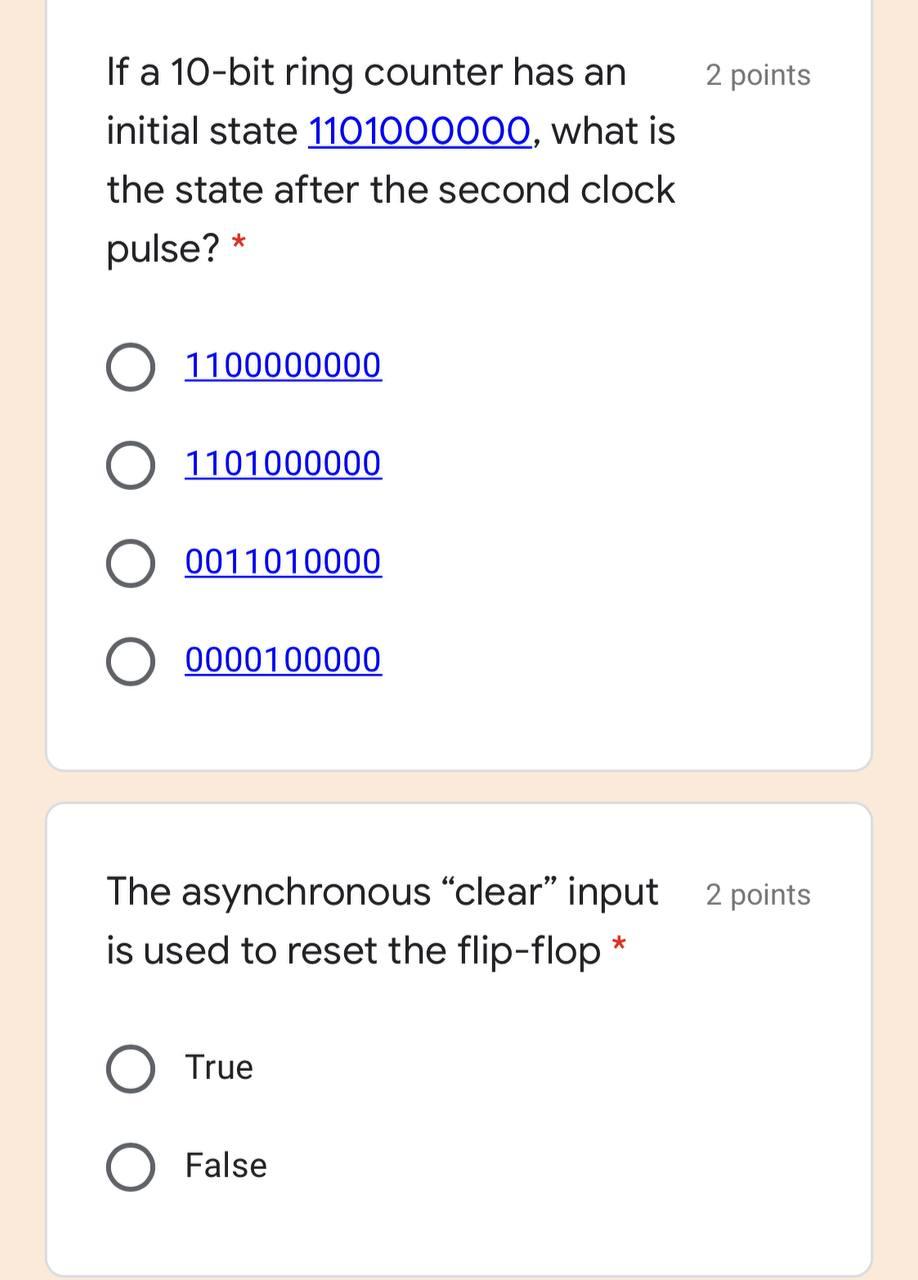
Task: Select the radio button for 0011010000
Action: coord(130,562)
